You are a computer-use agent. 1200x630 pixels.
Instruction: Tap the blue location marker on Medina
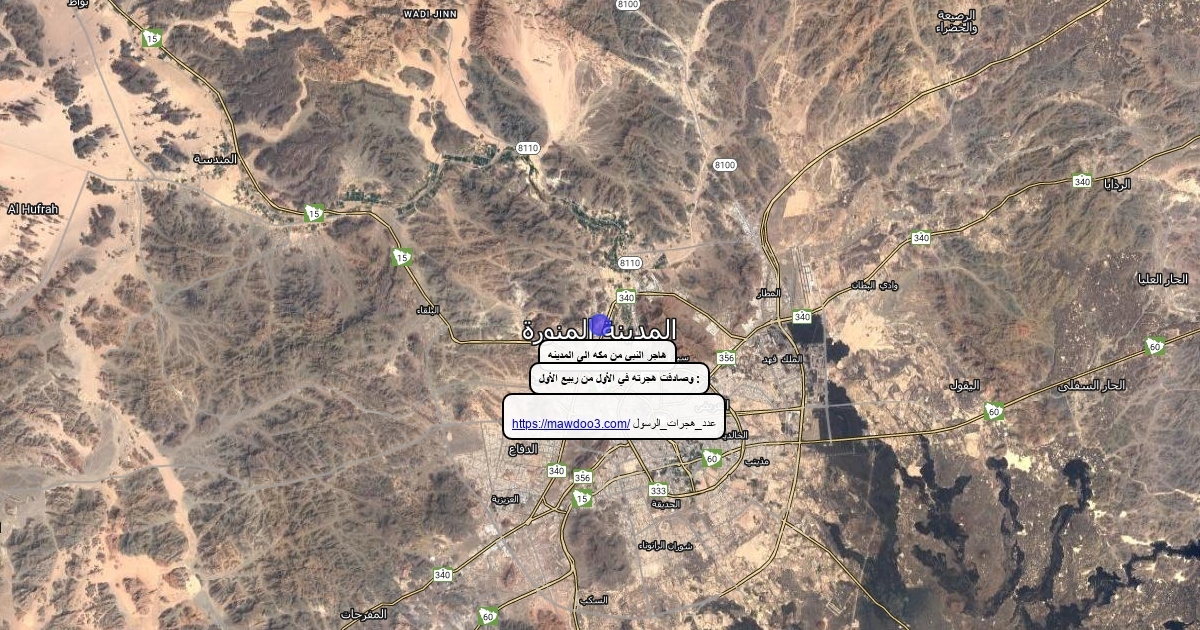pyautogui.click(x=600, y=325)
